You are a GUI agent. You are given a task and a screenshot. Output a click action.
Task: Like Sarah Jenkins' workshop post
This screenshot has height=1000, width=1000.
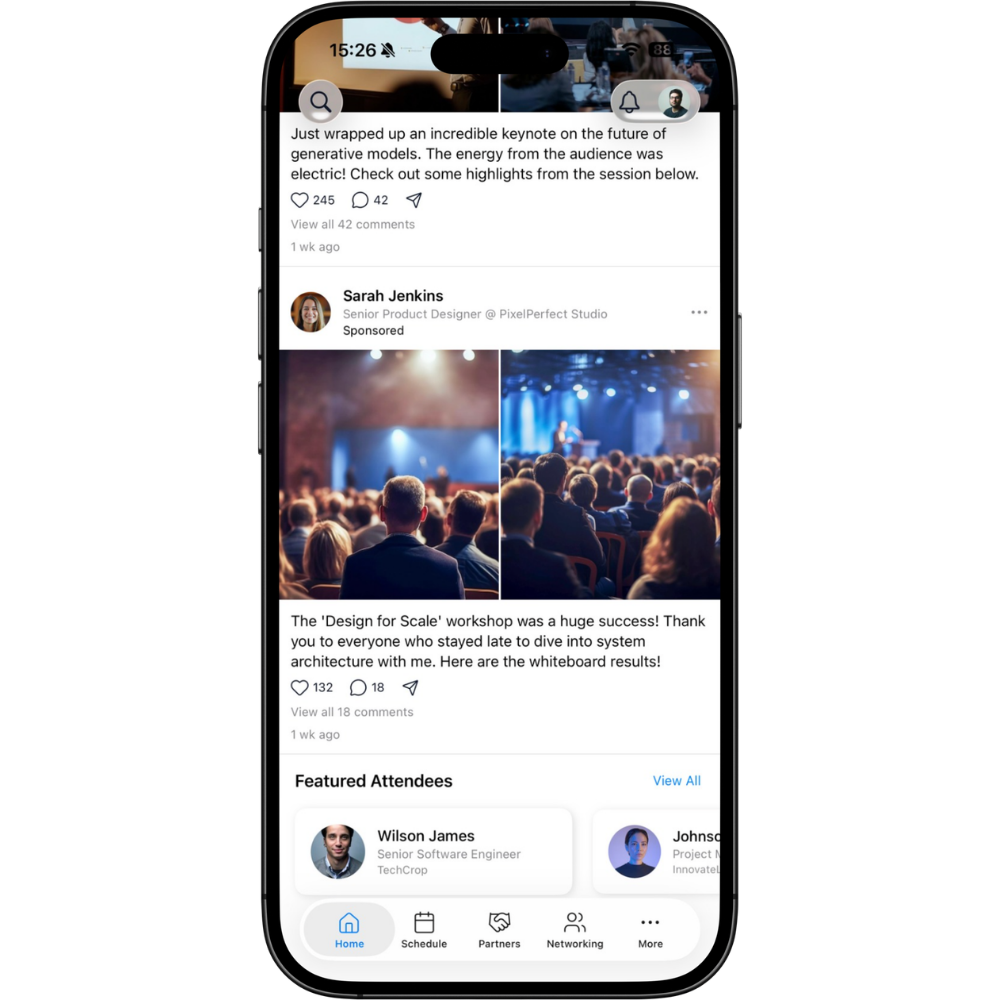tap(300, 688)
